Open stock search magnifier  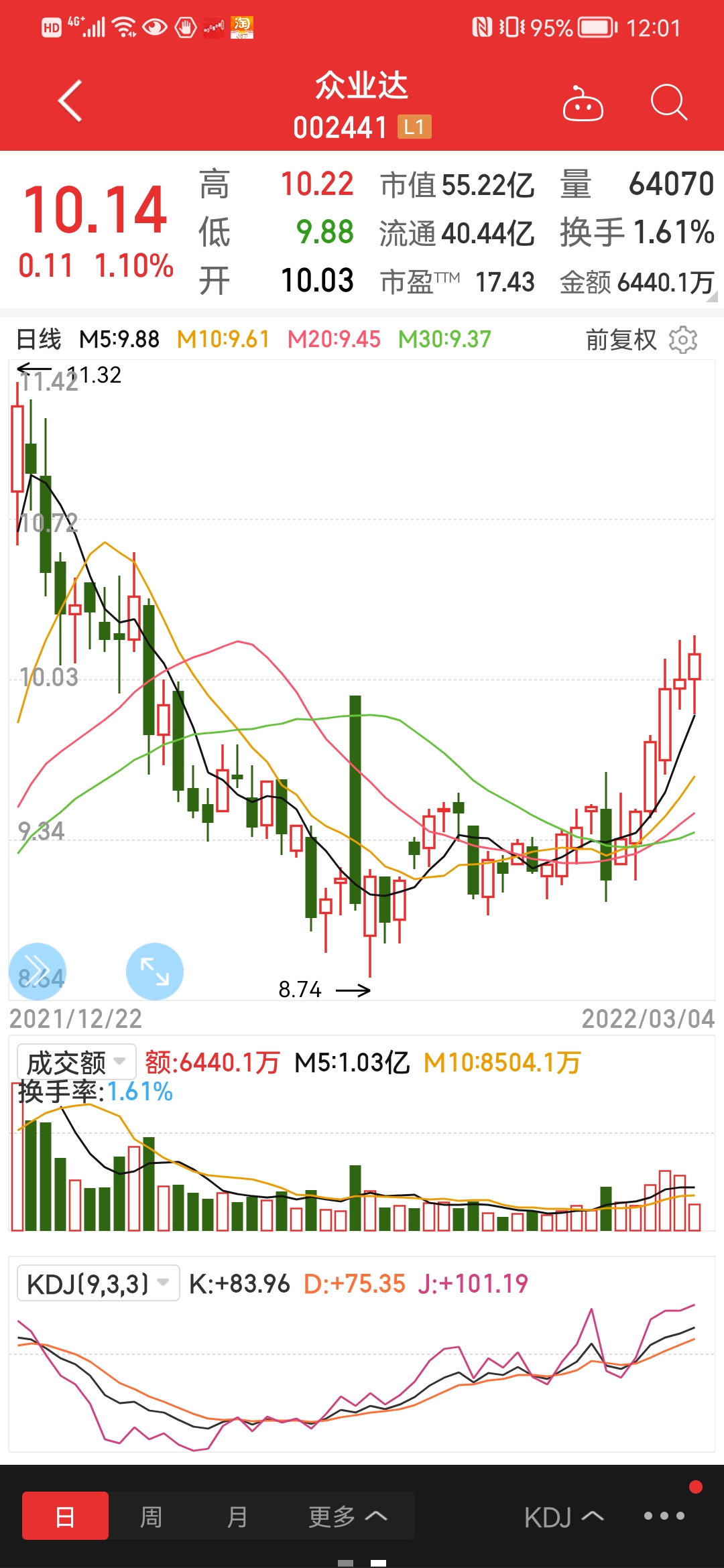[669, 103]
